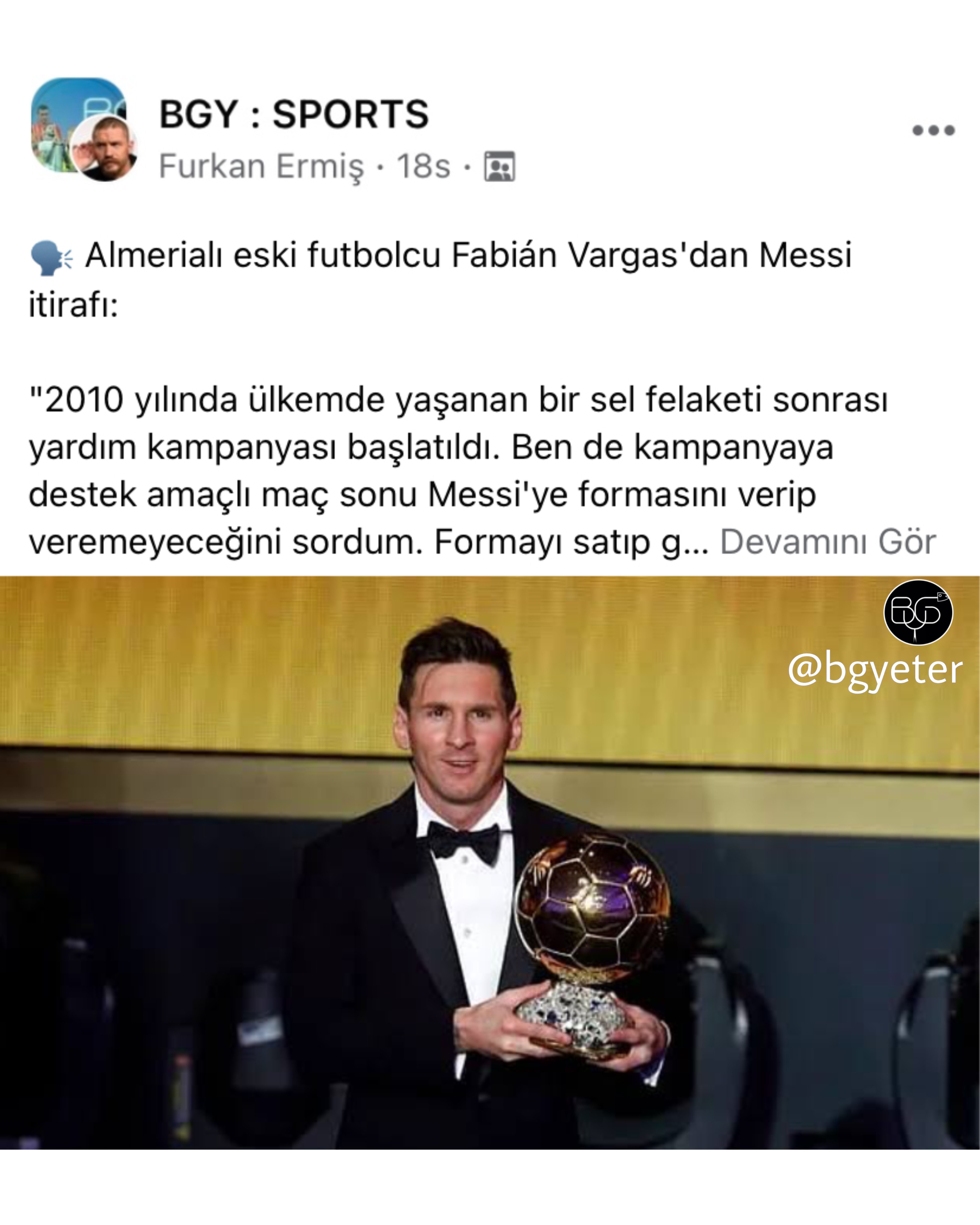Screen dimensions: 980x1225
Task: Open the BGY : SPORTS group page
Action: 293,114
